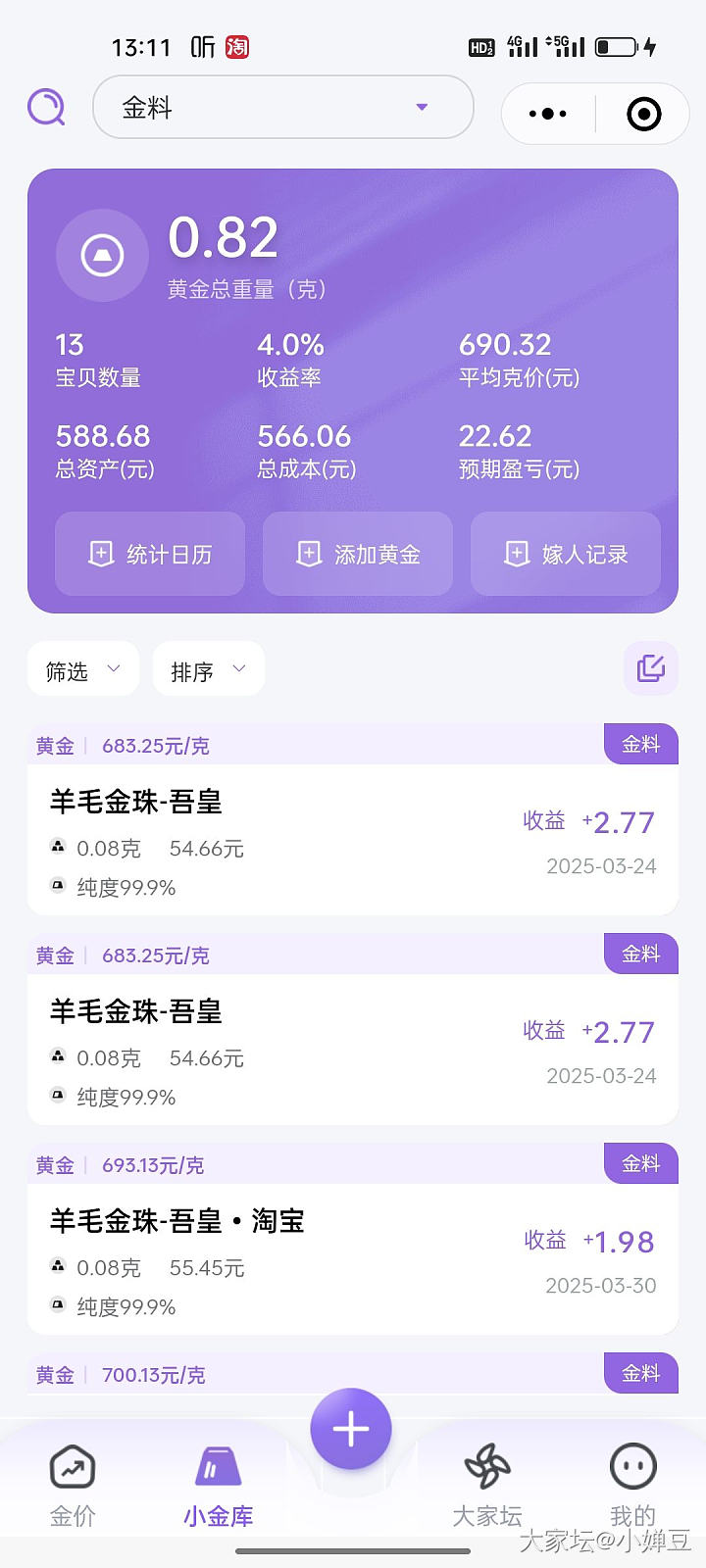Screen dimensions: 706x1568
Task: Open the mini program three-dot menu
Action: (547, 114)
